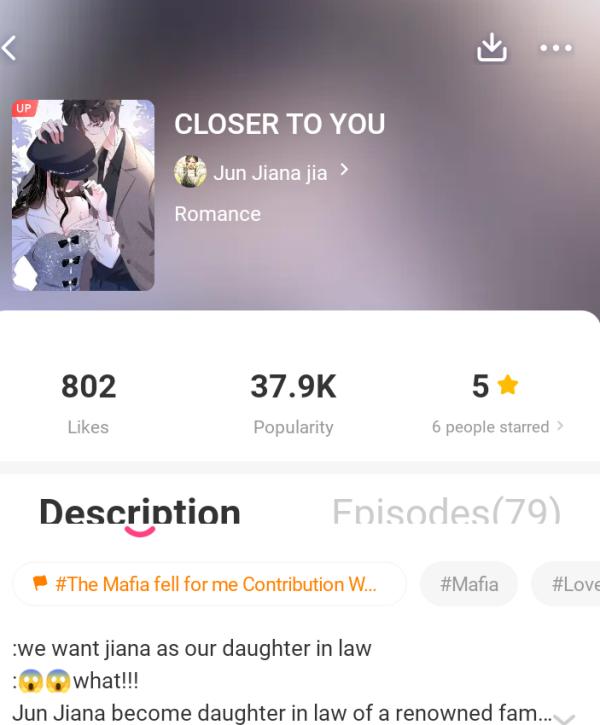The width and height of the screenshot is (600, 725).
Task: Open author Jun Jiana jia's profile
Action: [x=262, y=172]
